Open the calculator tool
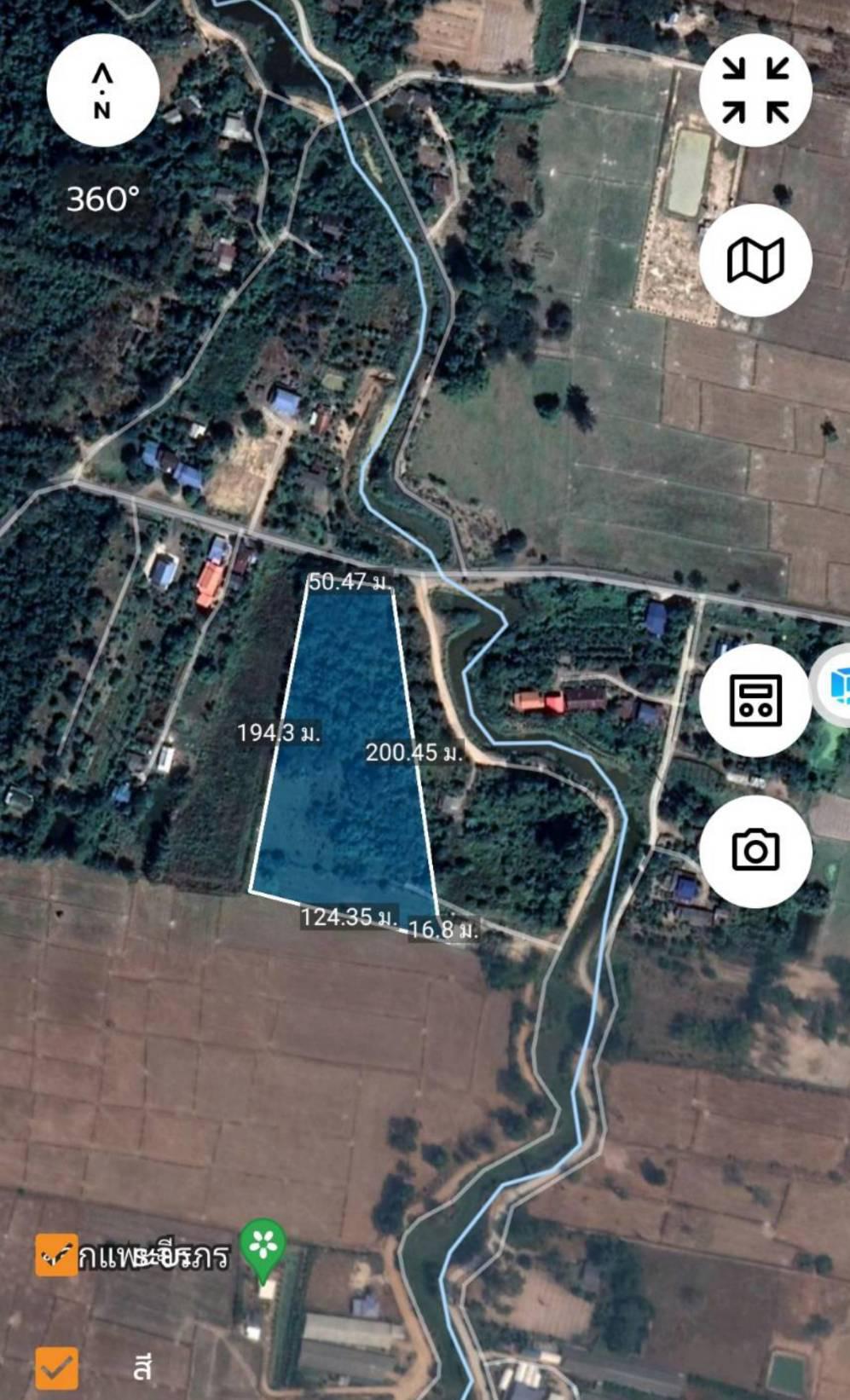850x1400 pixels. (755, 700)
